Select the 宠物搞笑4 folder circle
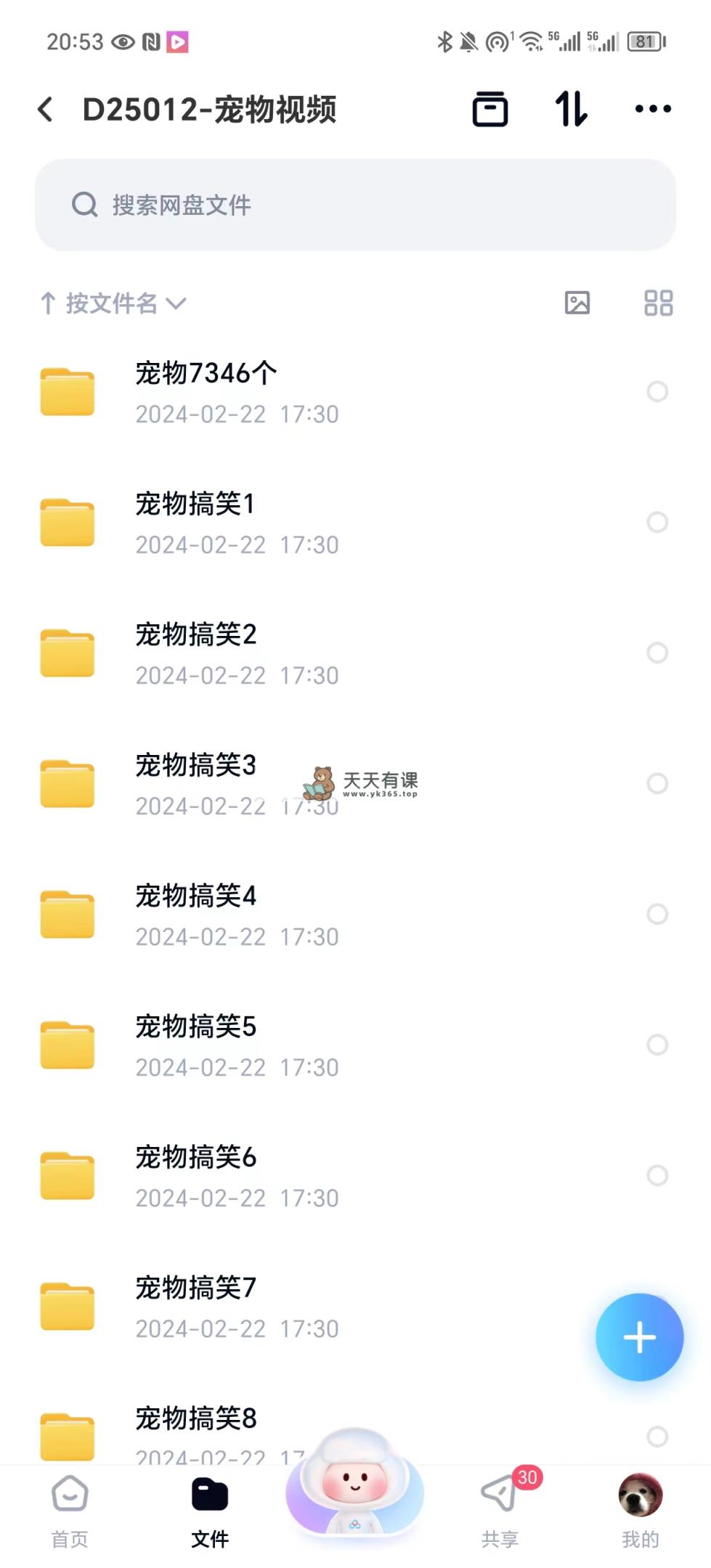 657,914
